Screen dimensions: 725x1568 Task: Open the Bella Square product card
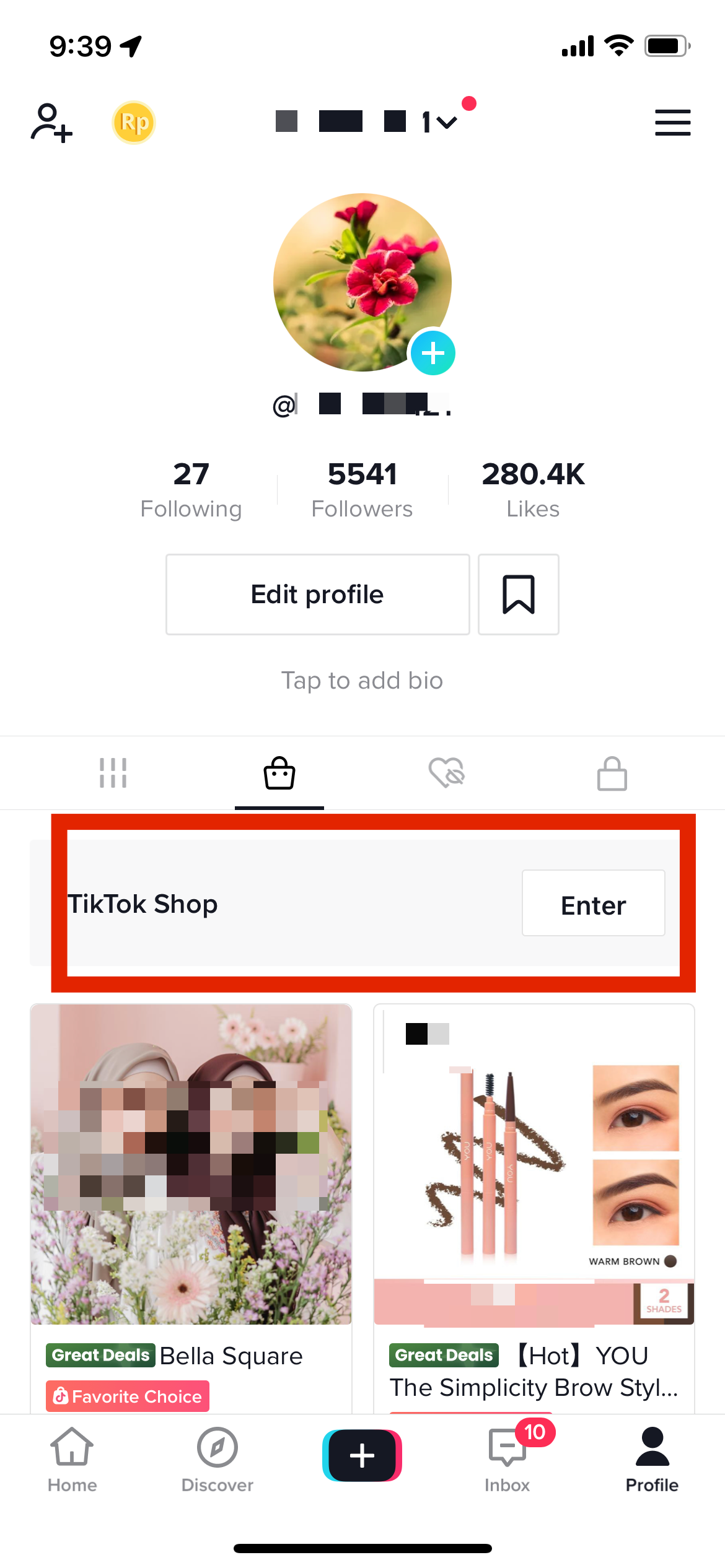point(191,1177)
